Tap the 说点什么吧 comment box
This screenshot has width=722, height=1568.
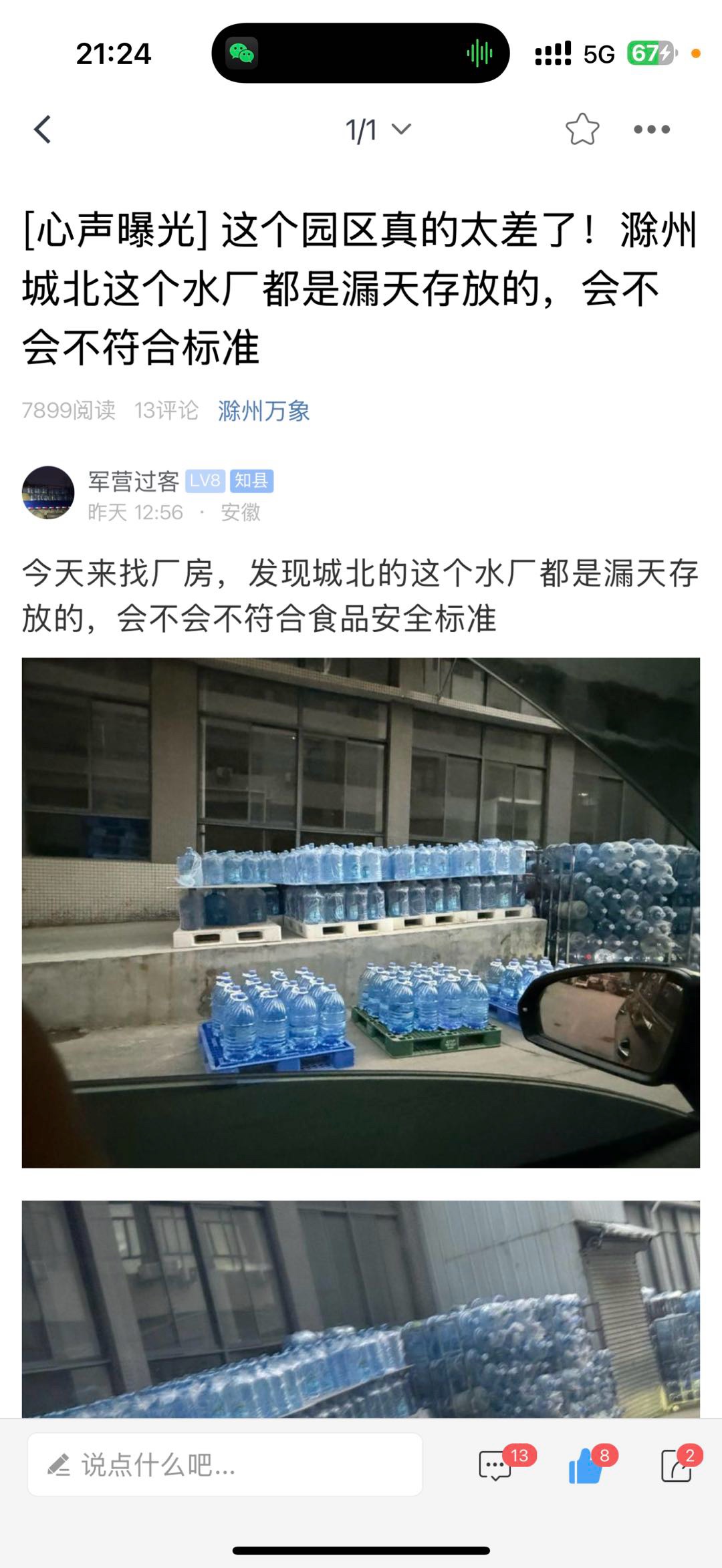pos(225,1464)
